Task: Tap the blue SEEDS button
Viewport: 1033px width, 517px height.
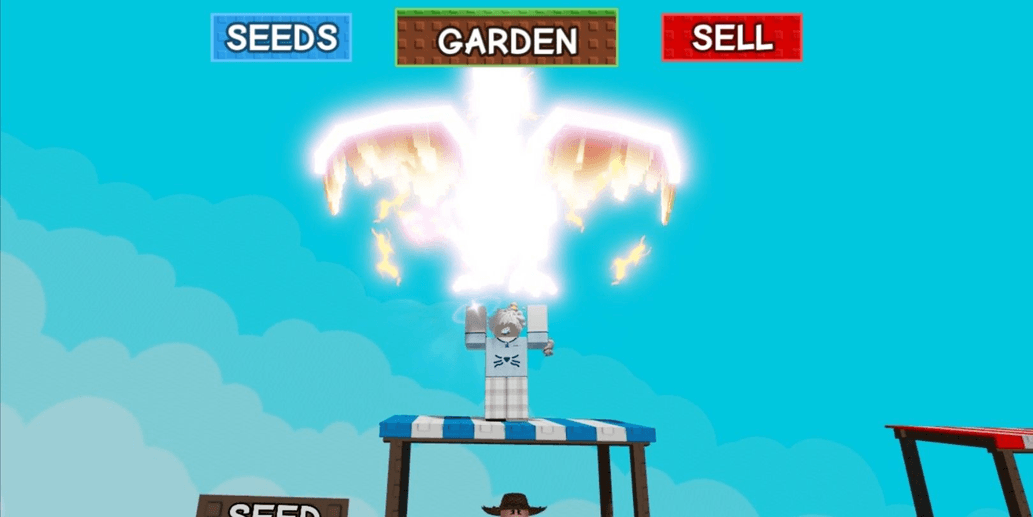Action: click(281, 38)
